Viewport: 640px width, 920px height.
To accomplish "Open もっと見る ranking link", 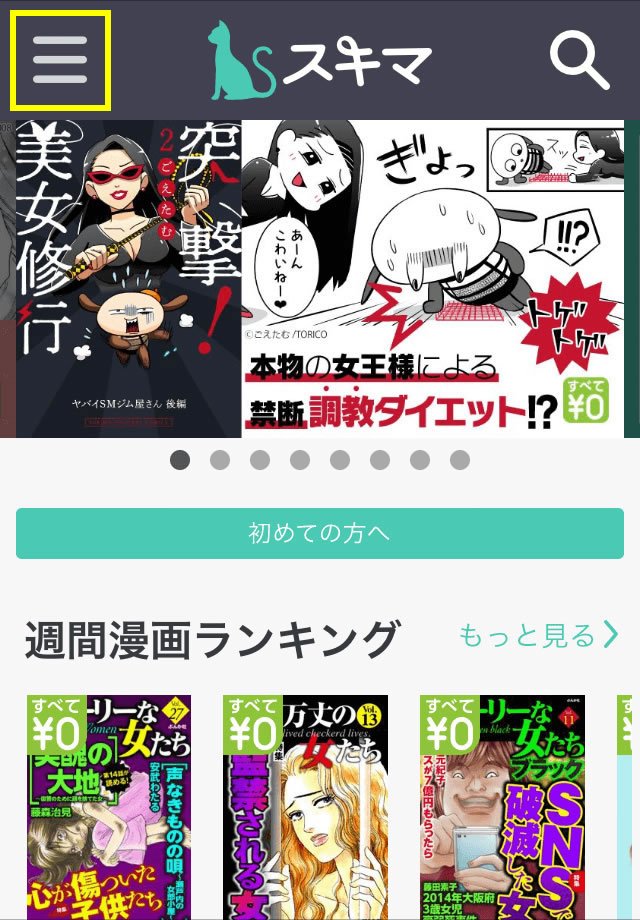I will [538, 634].
